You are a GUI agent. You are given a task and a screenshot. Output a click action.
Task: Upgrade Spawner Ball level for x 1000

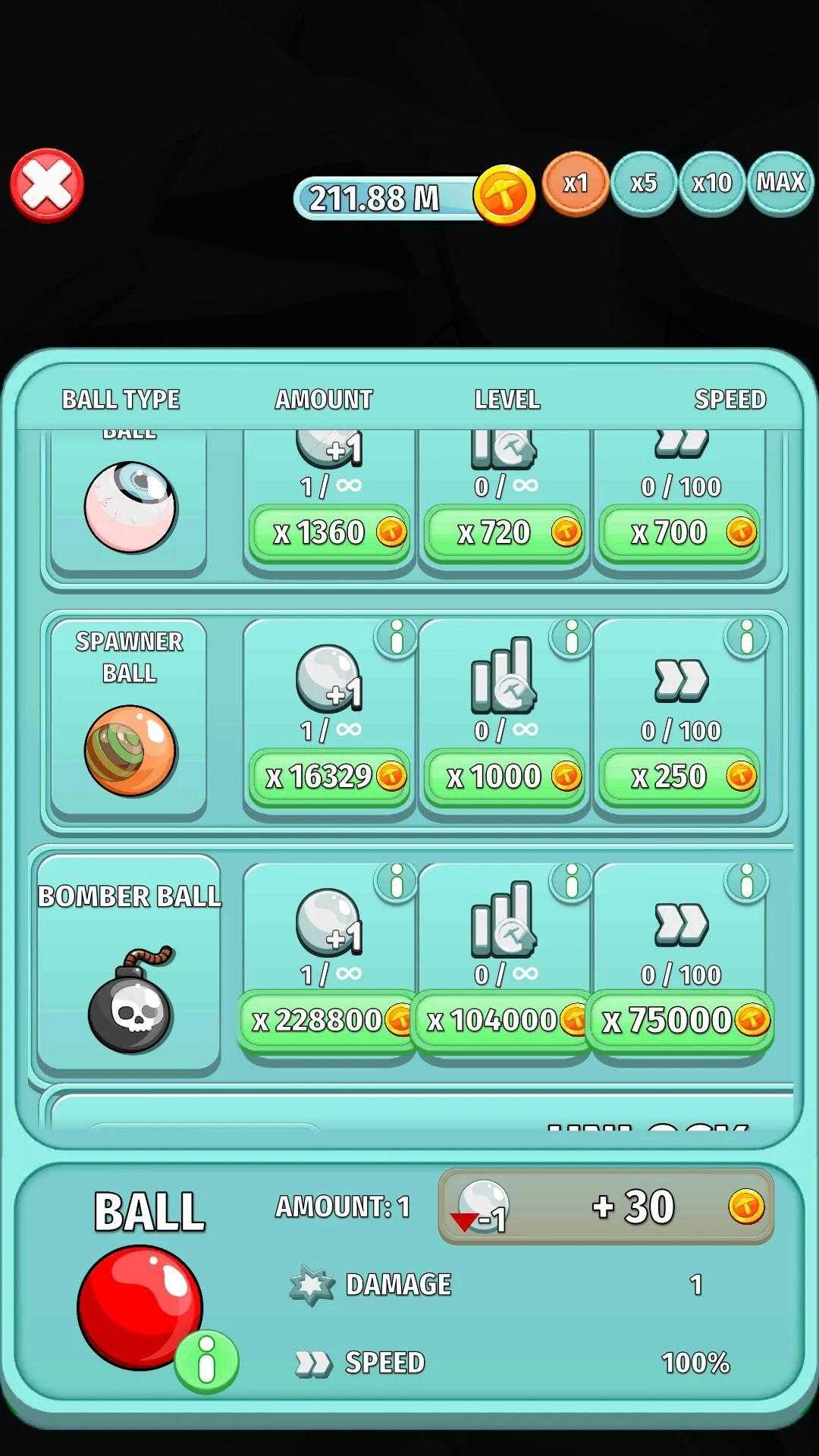tap(504, 777)
